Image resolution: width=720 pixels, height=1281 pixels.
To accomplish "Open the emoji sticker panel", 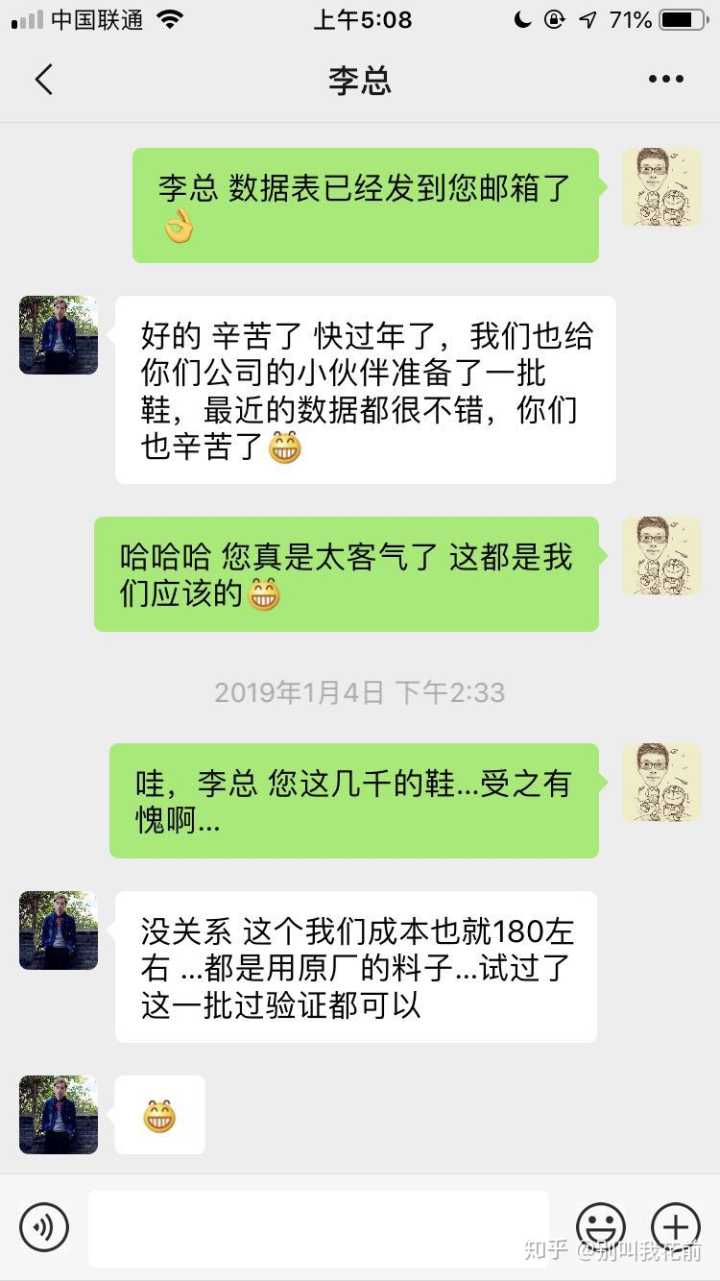I will coord(600,1227).
